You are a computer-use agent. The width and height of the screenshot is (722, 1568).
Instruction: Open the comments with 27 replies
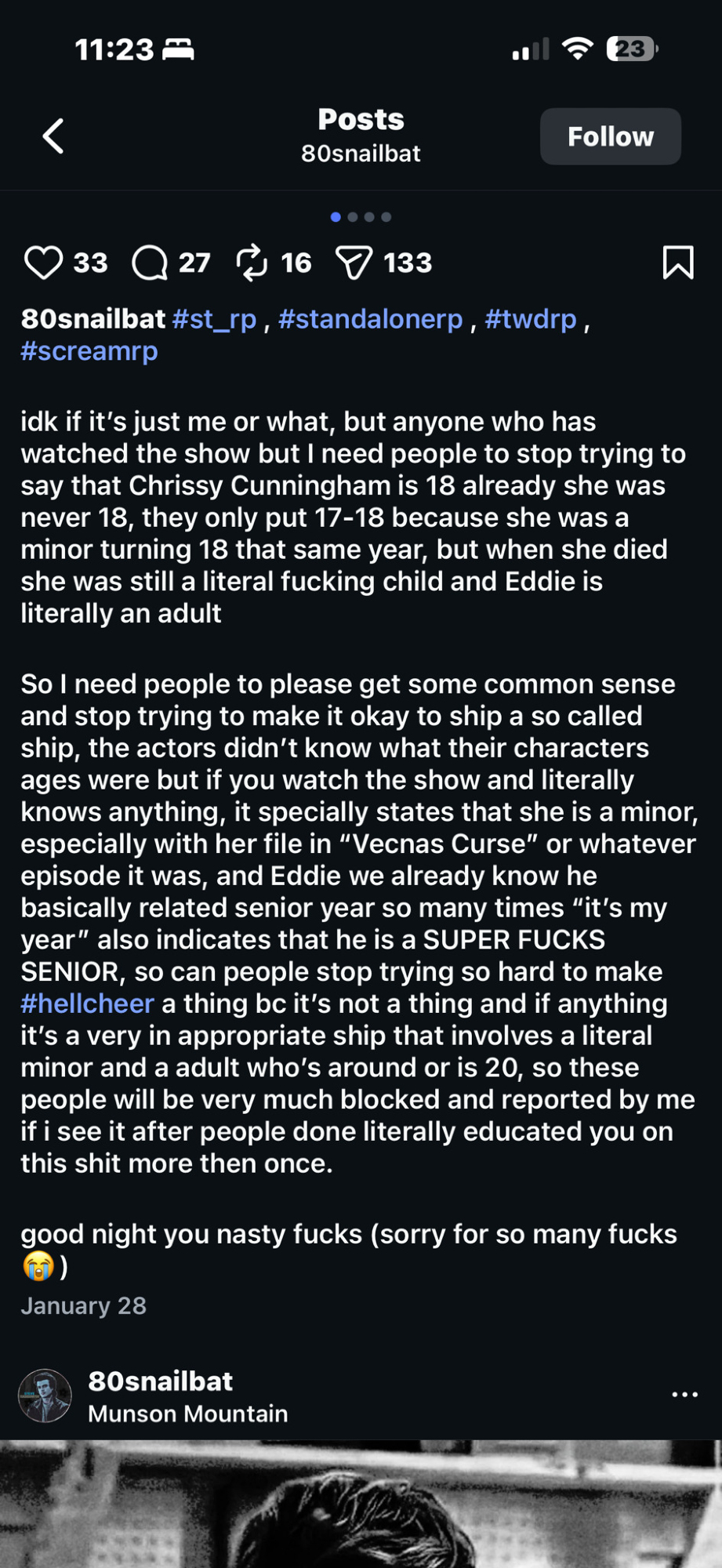coord(150,263)
